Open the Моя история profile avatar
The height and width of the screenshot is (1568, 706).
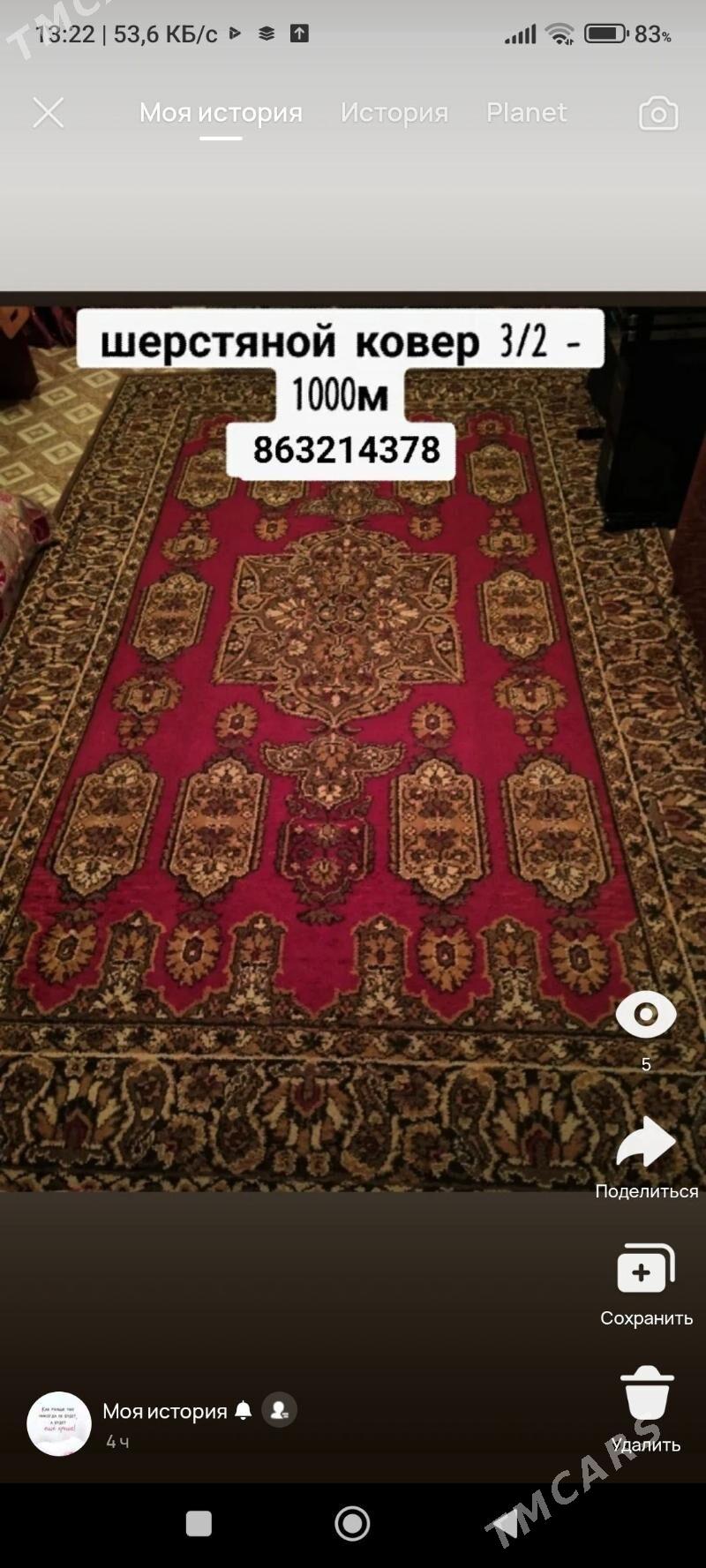coord(59,1423)
